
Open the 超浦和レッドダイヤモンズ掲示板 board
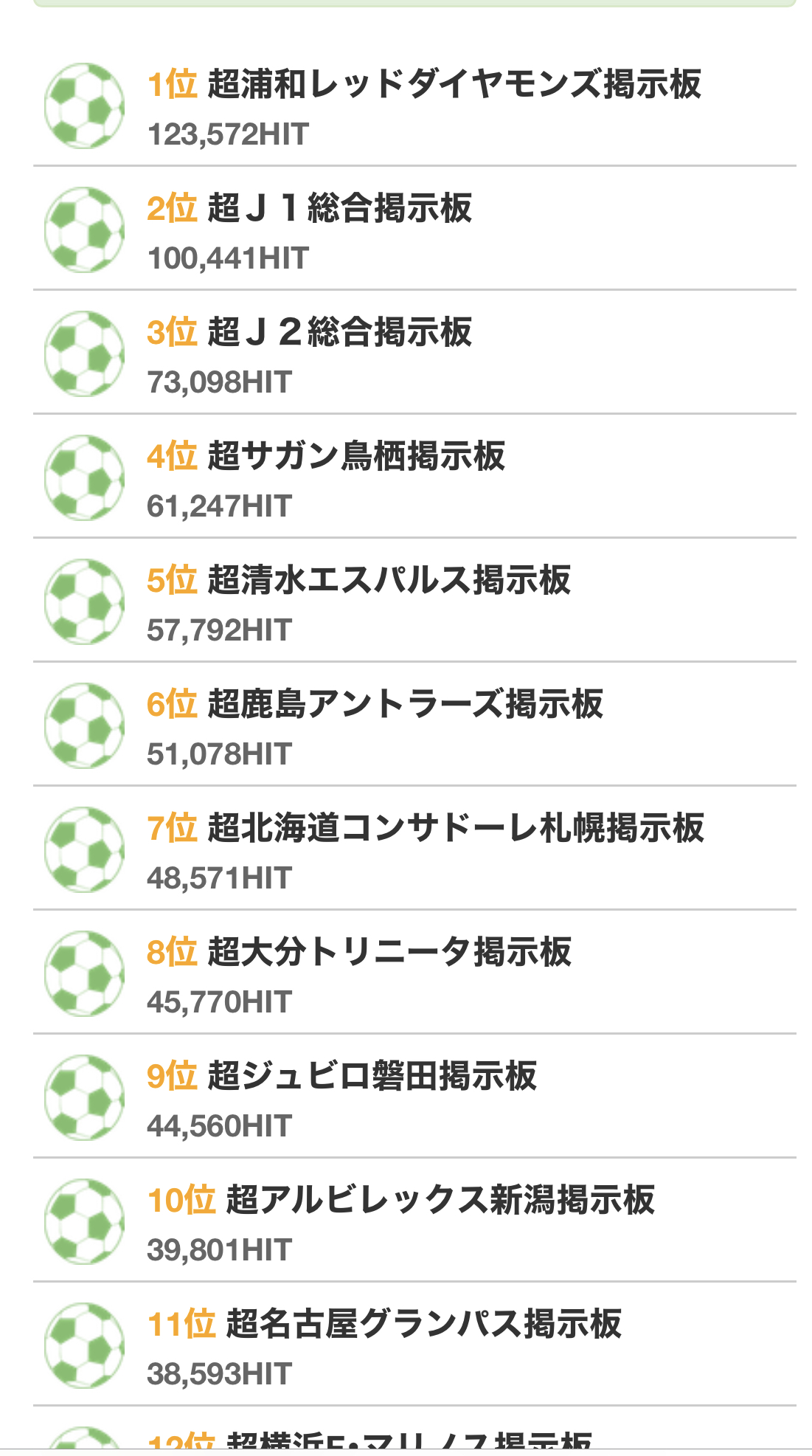pyautogui.click(x=414, y=105)
